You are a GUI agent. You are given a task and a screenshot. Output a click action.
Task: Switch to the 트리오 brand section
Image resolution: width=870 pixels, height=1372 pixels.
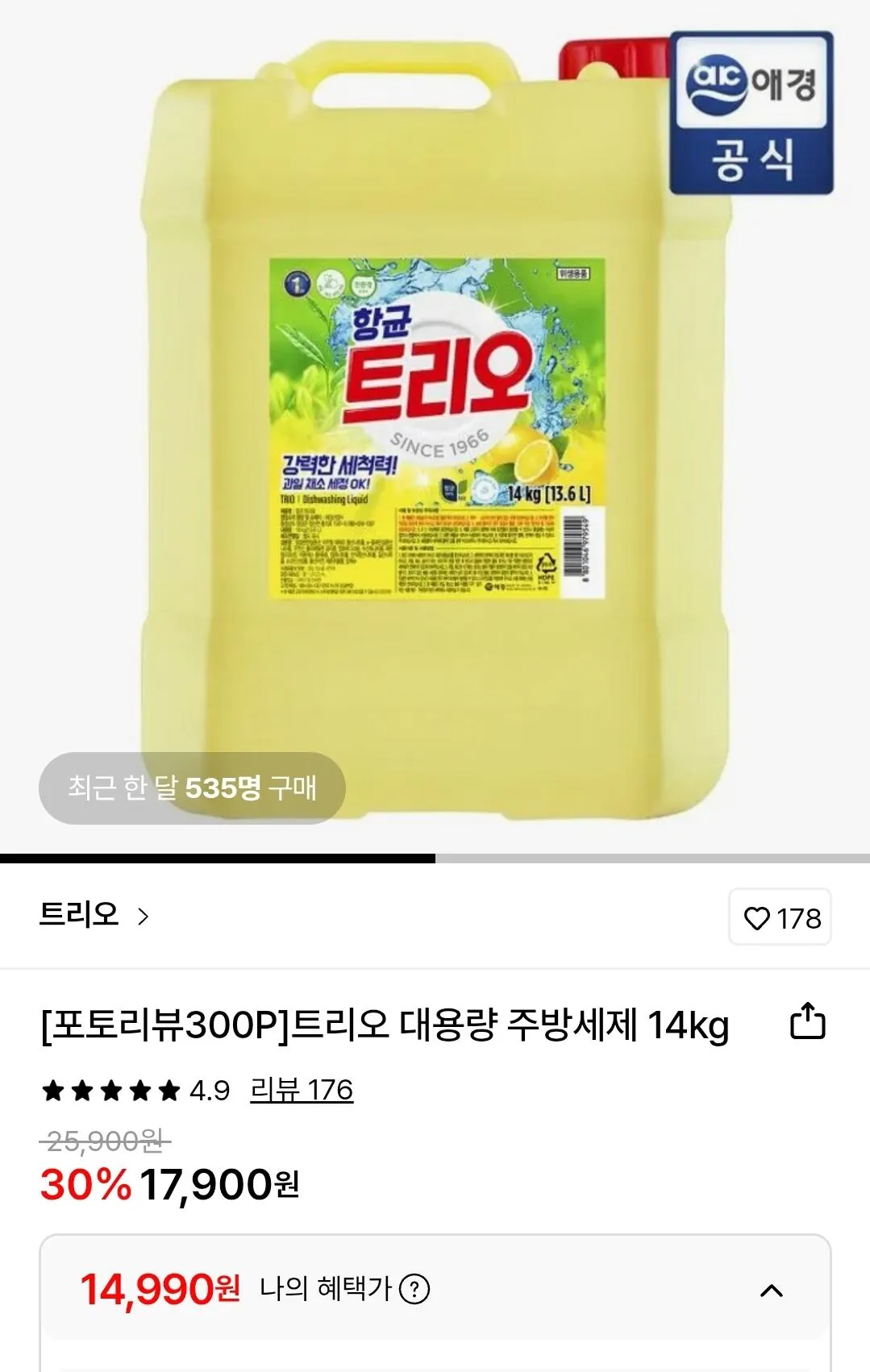[x=77, y=916]
